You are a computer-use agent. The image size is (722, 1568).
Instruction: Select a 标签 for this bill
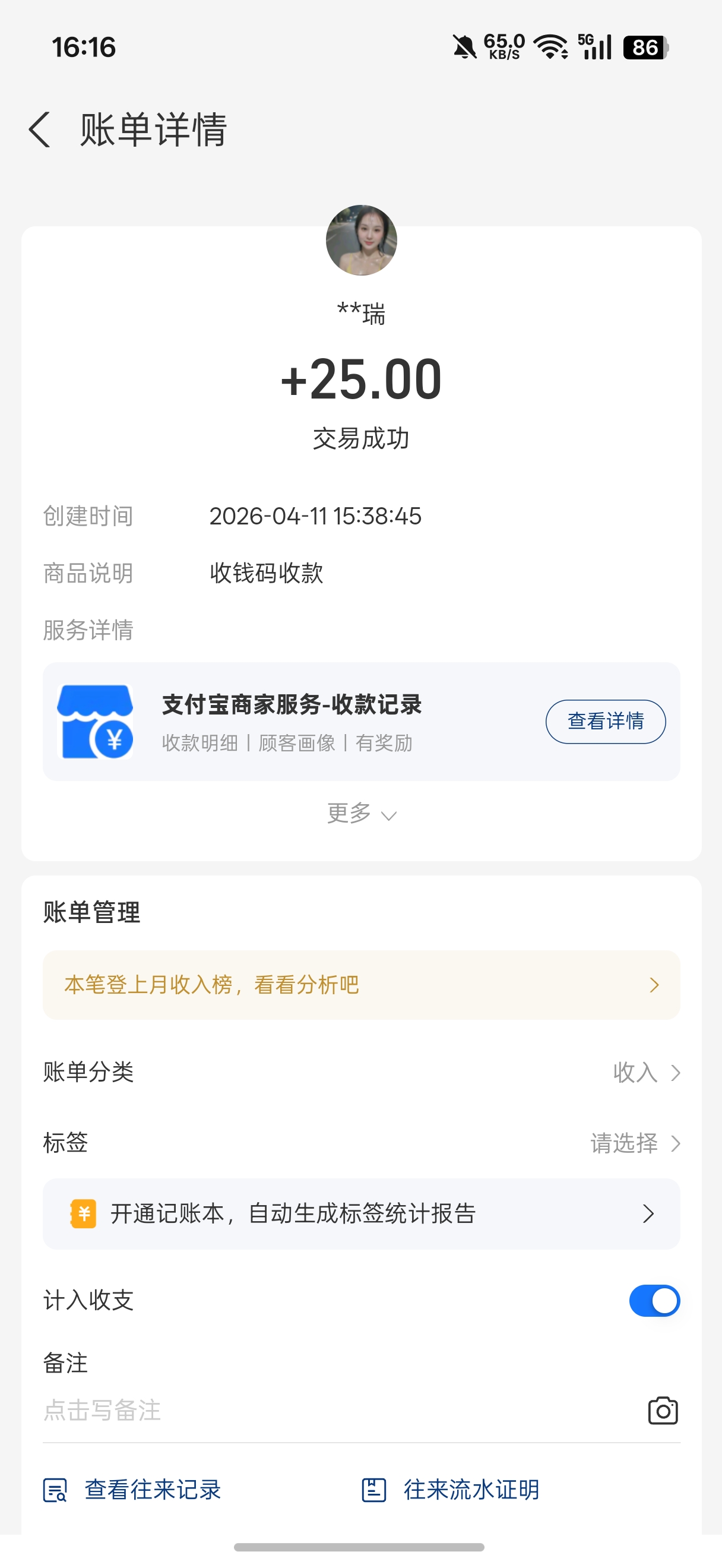click(x=634, y=1144)
